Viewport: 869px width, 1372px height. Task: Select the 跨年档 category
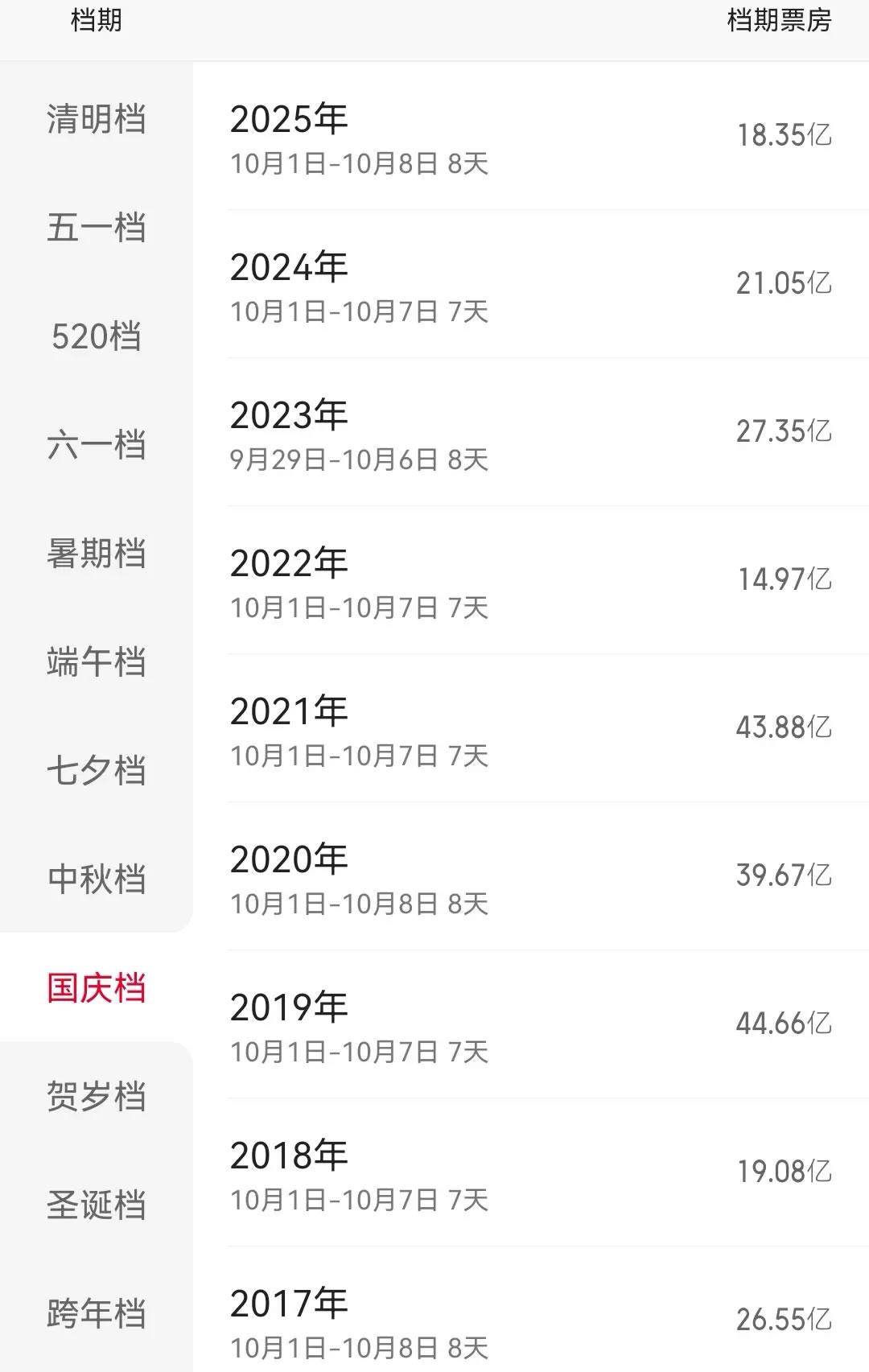click(97, 1313)
